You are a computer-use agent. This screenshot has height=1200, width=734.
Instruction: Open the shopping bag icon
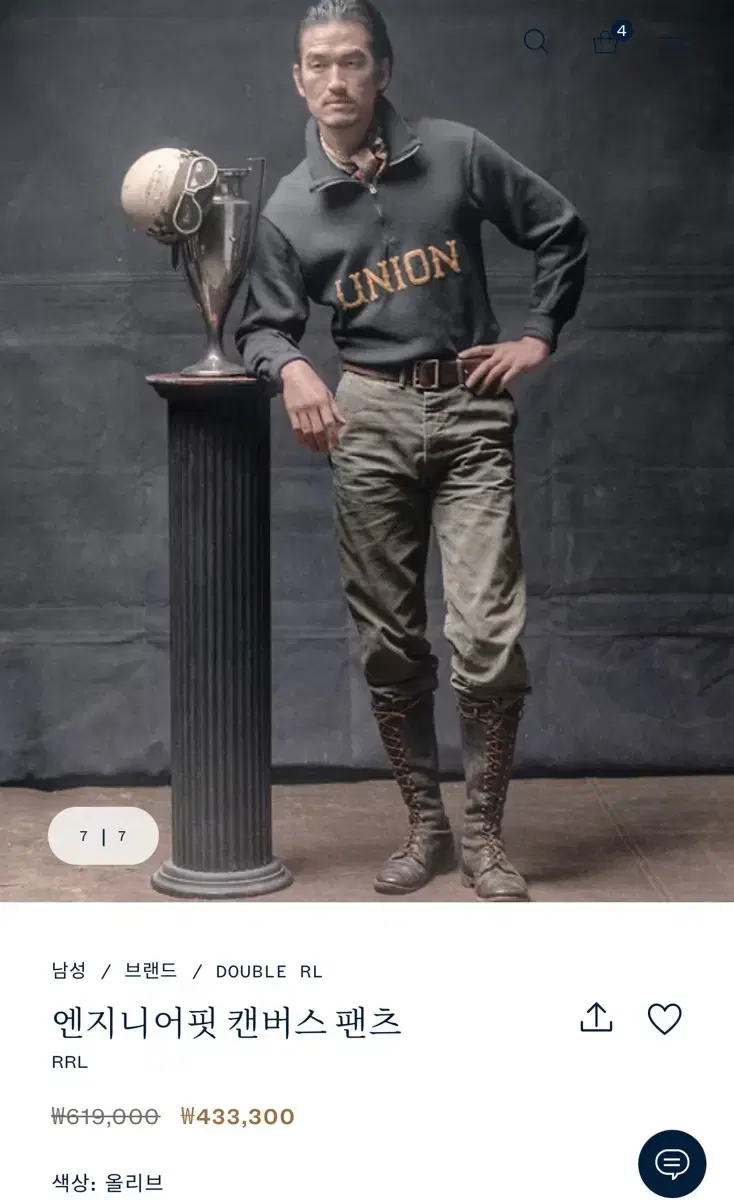(604, 44)
